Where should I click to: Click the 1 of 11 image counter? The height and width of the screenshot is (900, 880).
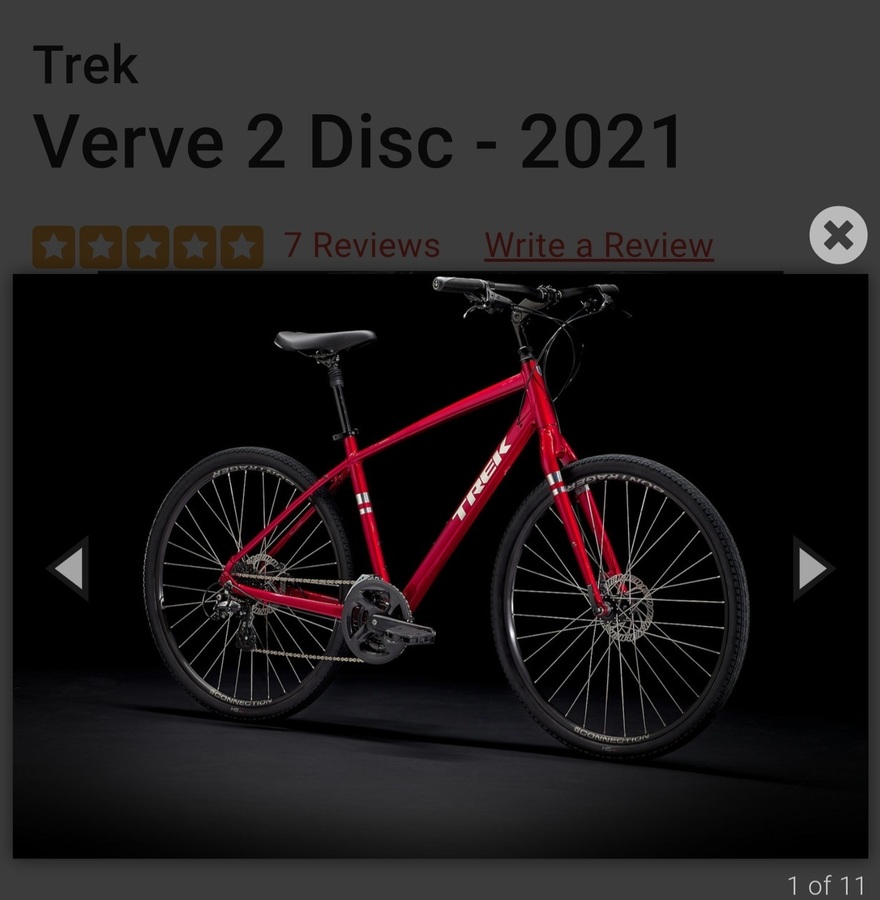pos(827,884)
